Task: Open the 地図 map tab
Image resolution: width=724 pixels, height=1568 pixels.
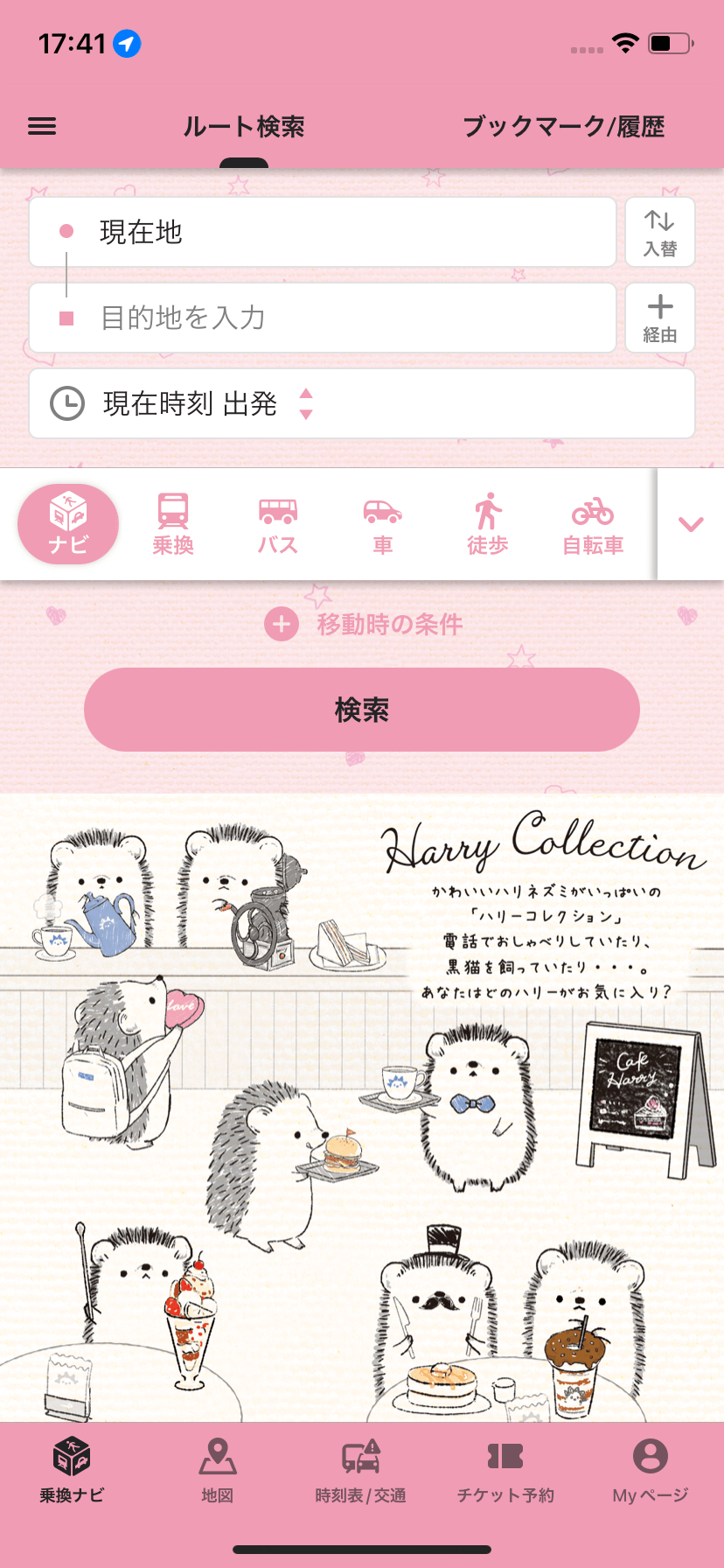Action: pyautogui.click(x=217, y=1470)
